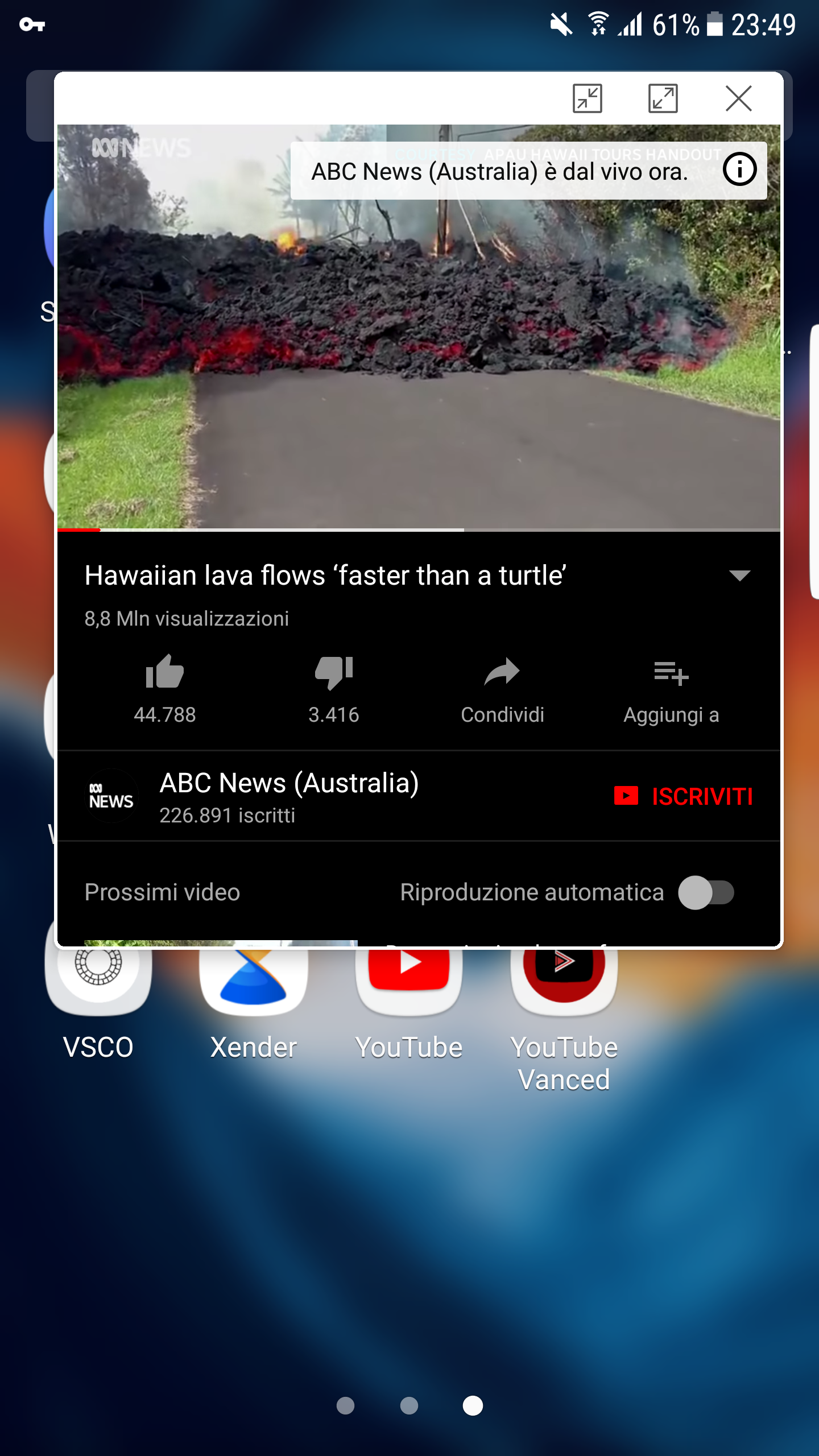
Task: Expand the video description arrow
Action: (x=739, y=576)
